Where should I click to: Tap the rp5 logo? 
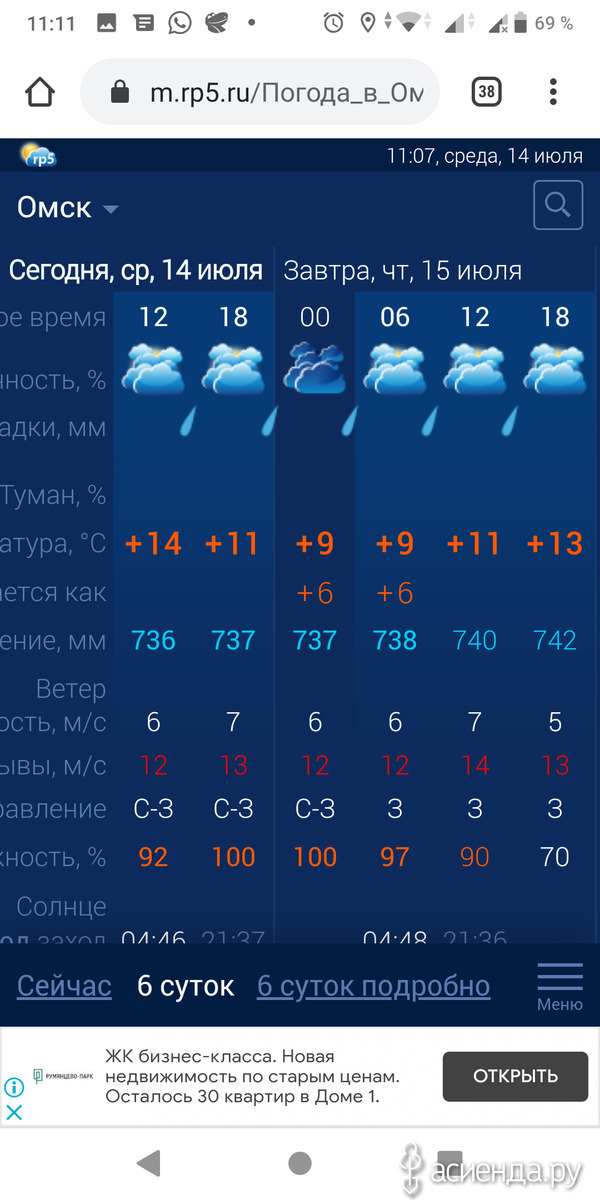pyautogui.click(x=39, y=155)
